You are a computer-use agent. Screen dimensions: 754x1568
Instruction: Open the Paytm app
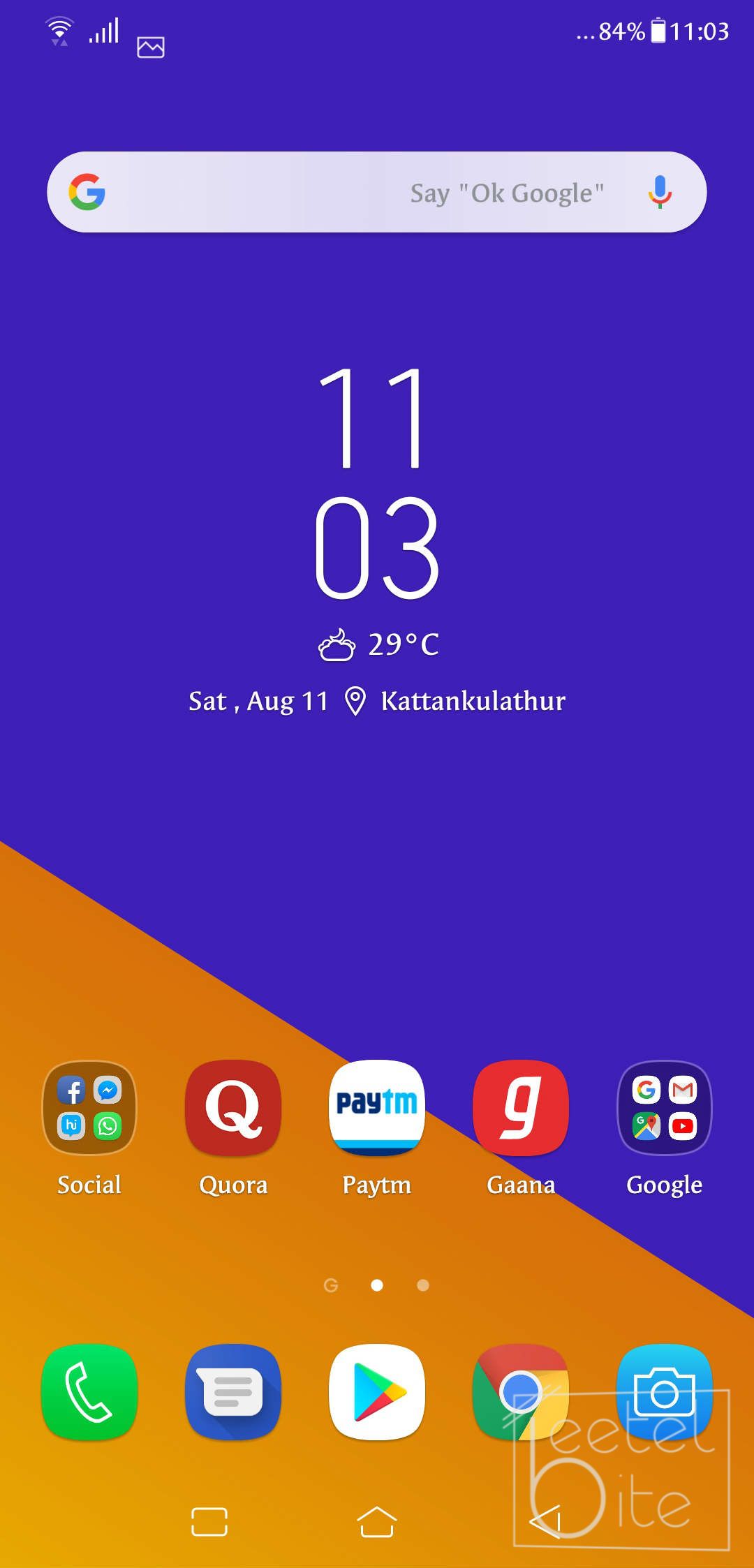pyautogui.click(x=377, y=1108)
